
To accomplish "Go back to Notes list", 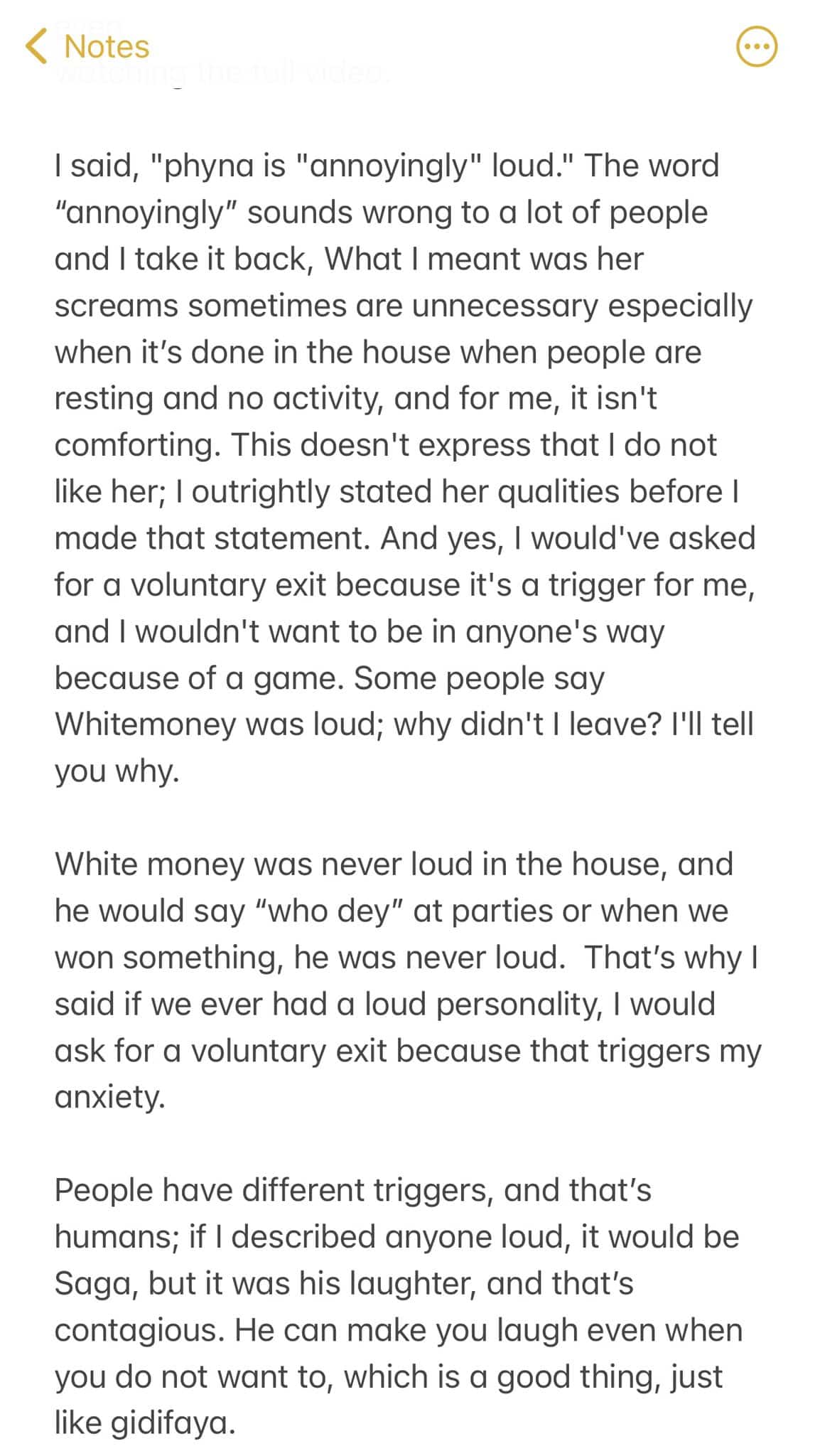I will pos(87,47).
